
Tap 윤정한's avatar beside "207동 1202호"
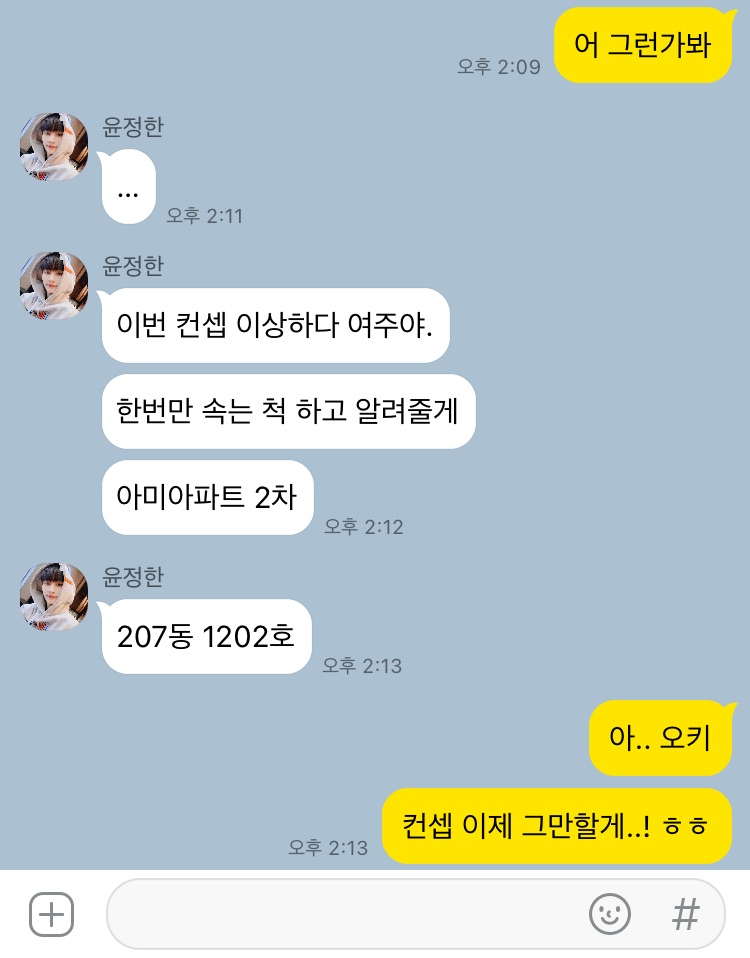(54, 596)
